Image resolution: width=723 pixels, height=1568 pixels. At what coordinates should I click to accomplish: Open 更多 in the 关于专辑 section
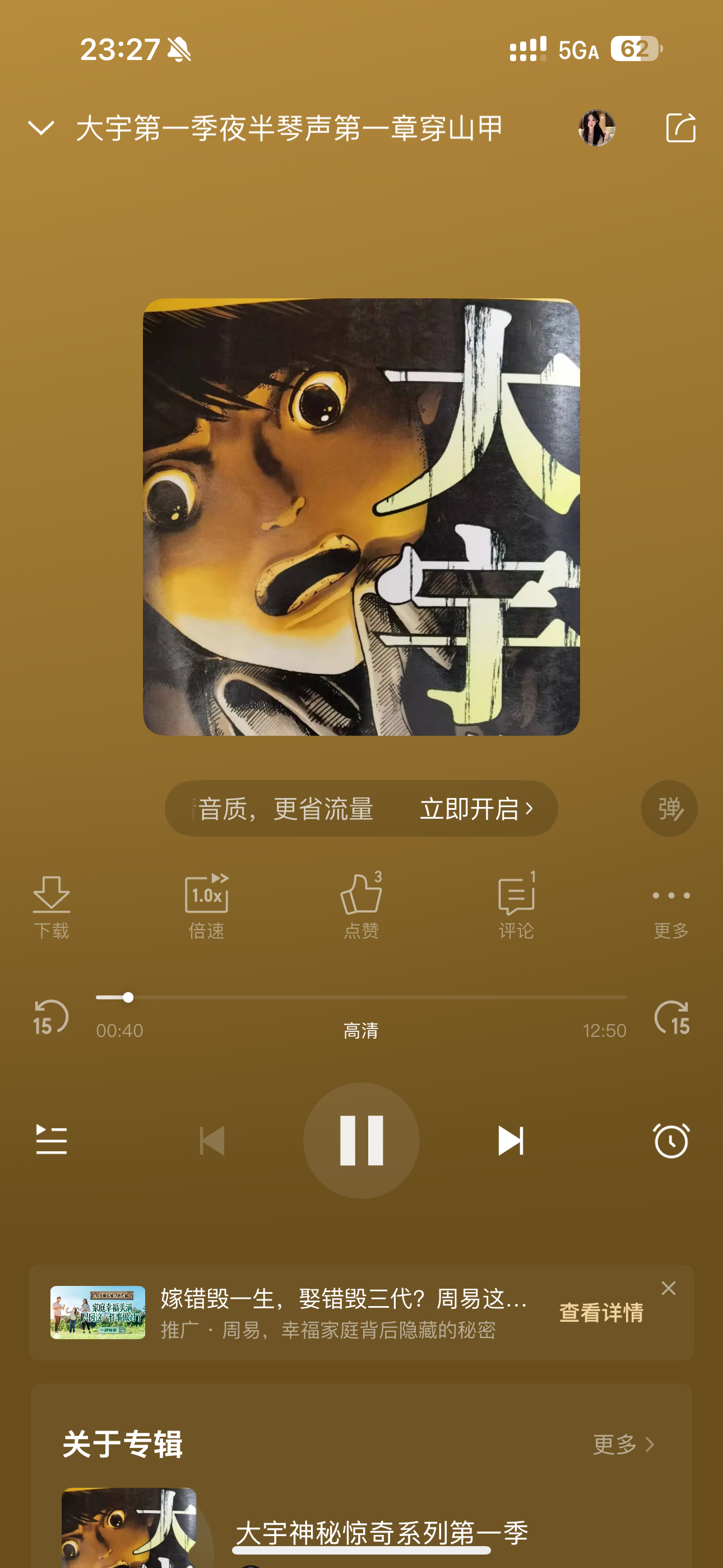pyautogui.click(x=624, y=1444)
